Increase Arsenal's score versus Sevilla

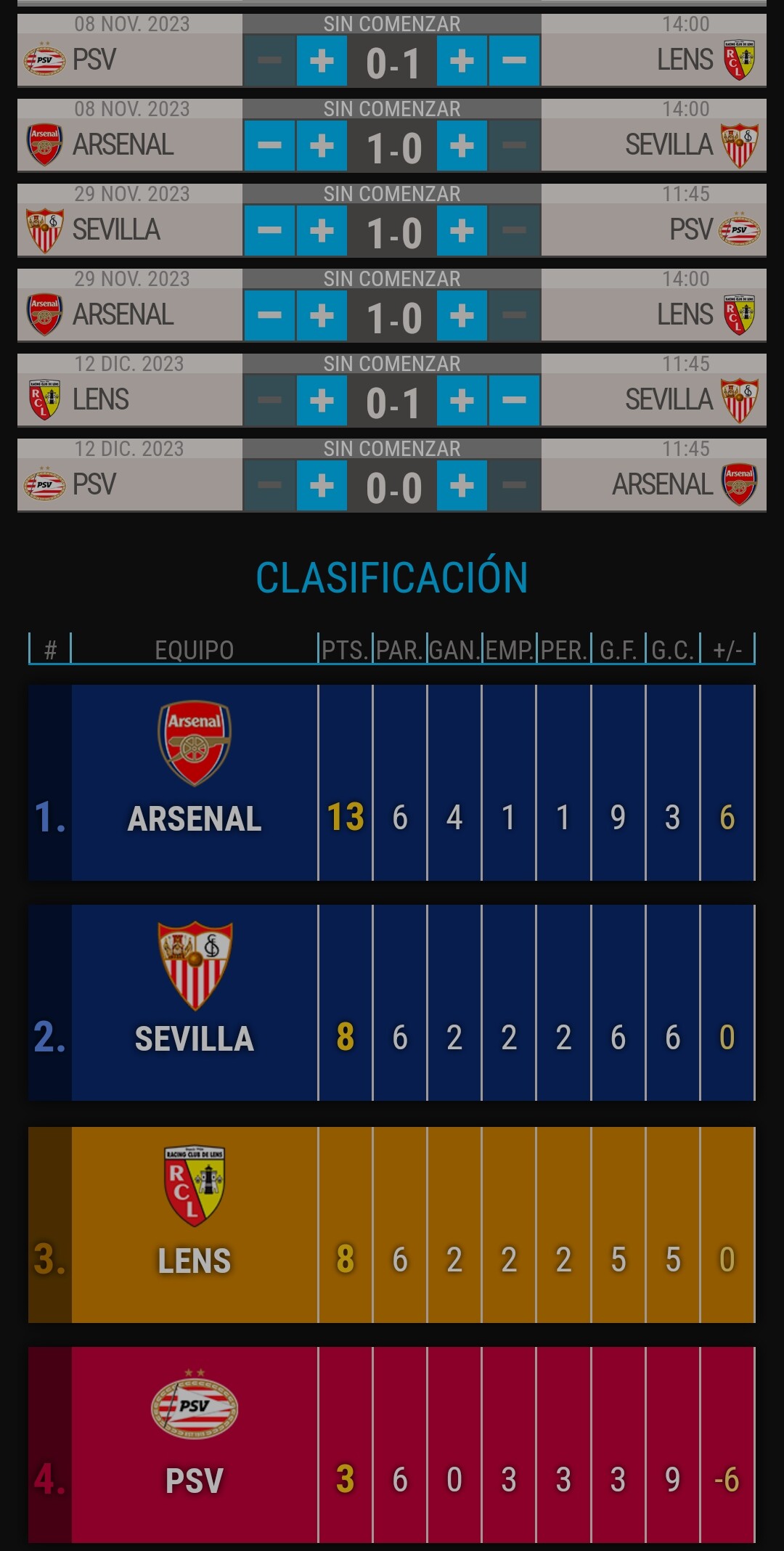tap(322, 146)
